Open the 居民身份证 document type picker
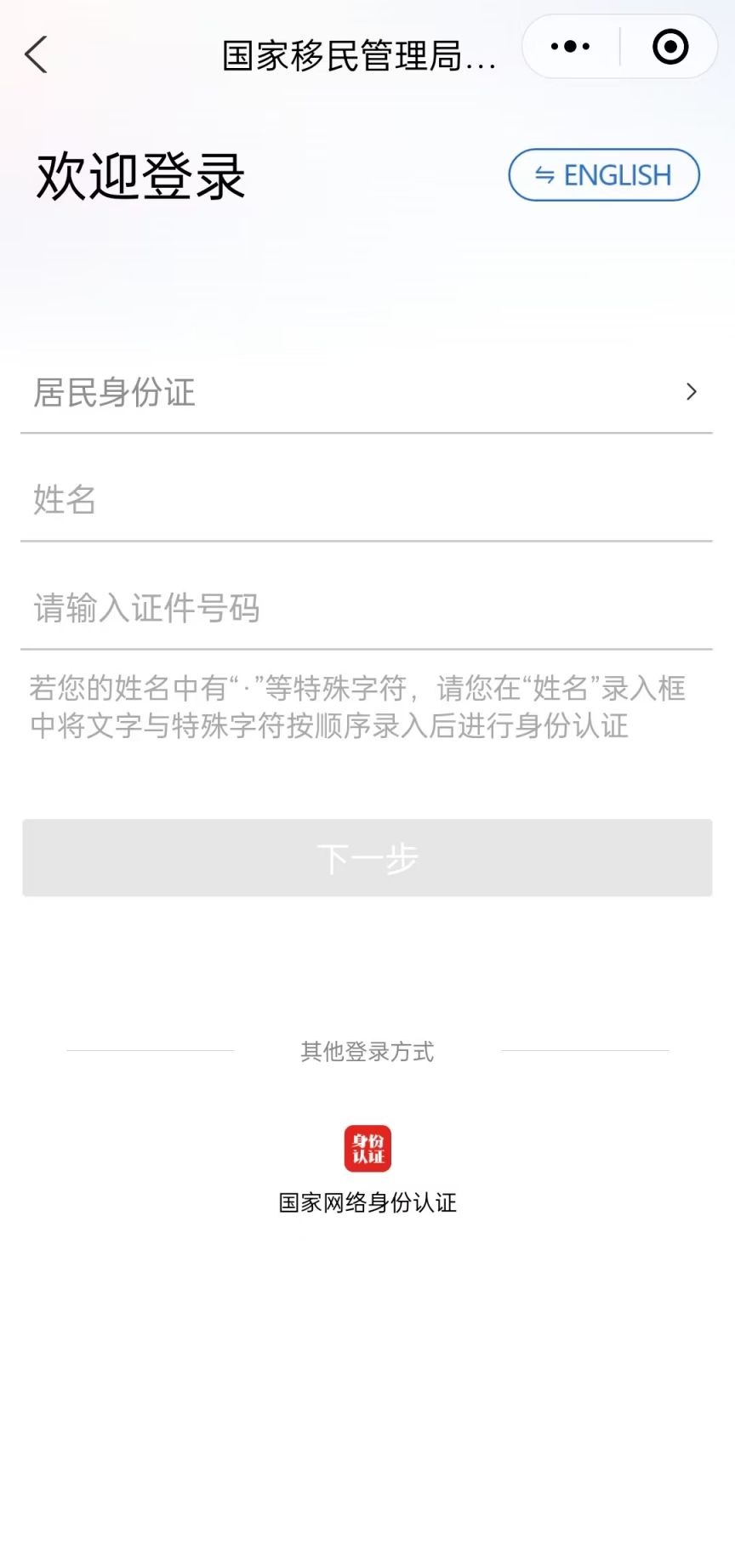The image size is (735, 1568). coord(367,392)
